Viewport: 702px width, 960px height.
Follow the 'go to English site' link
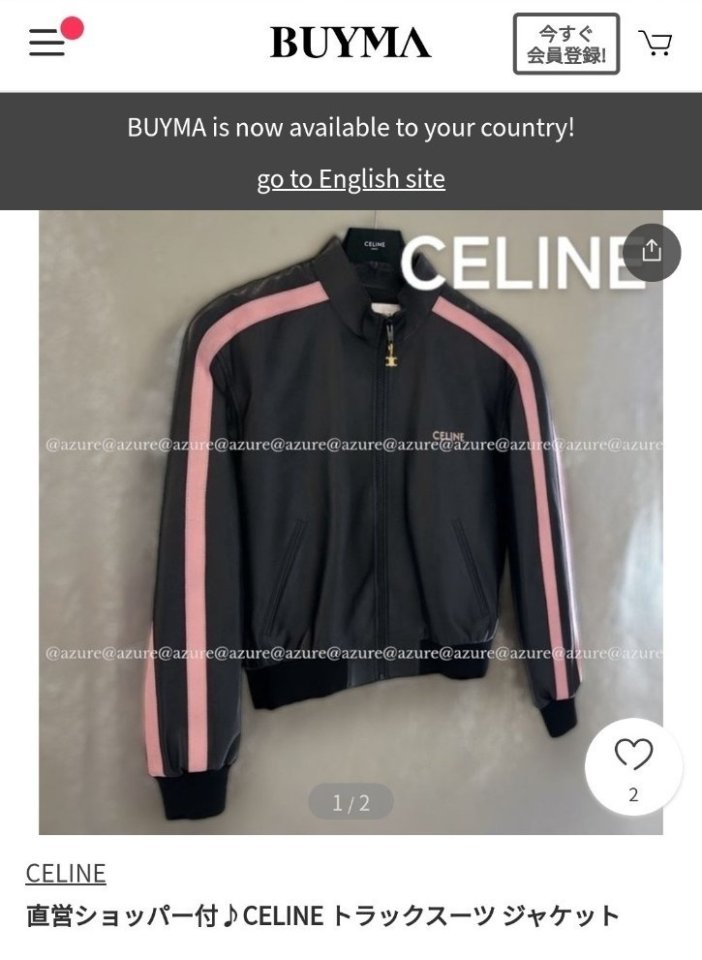(x=350, y=179)
